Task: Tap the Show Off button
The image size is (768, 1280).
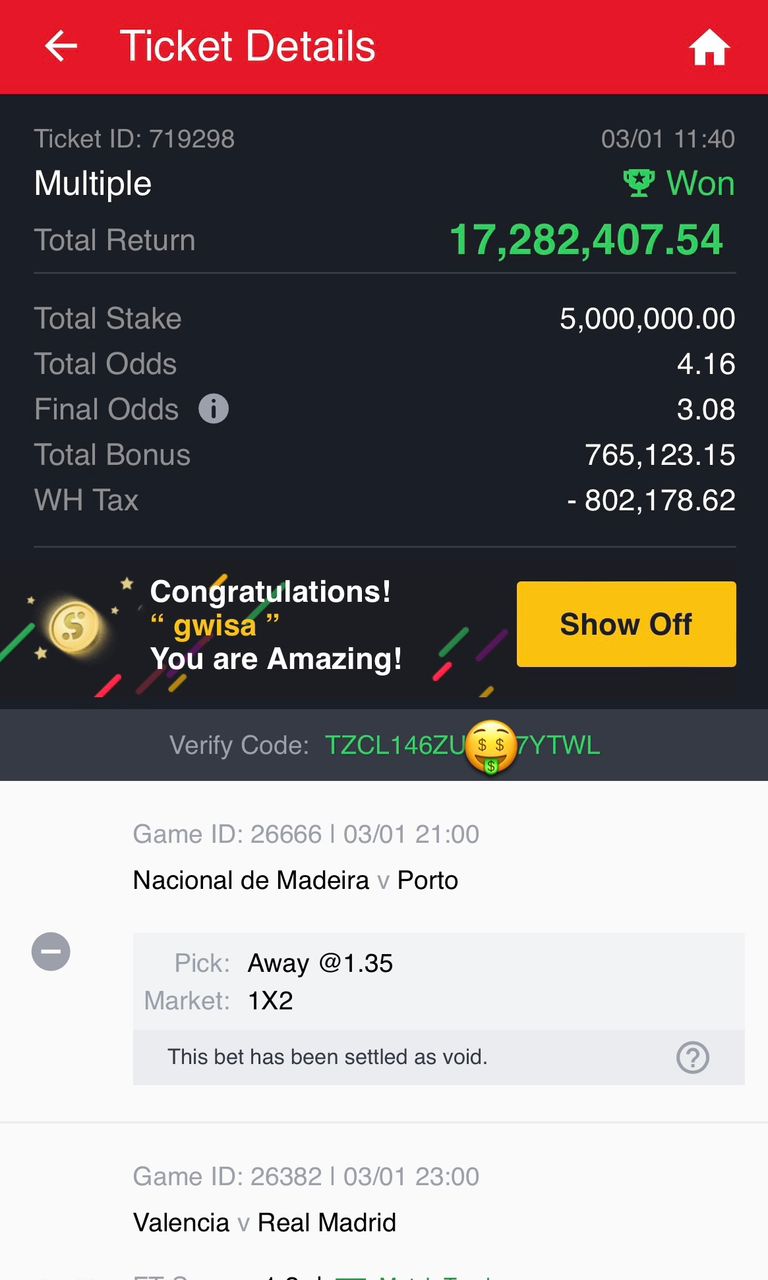Action: click(626, 624)
